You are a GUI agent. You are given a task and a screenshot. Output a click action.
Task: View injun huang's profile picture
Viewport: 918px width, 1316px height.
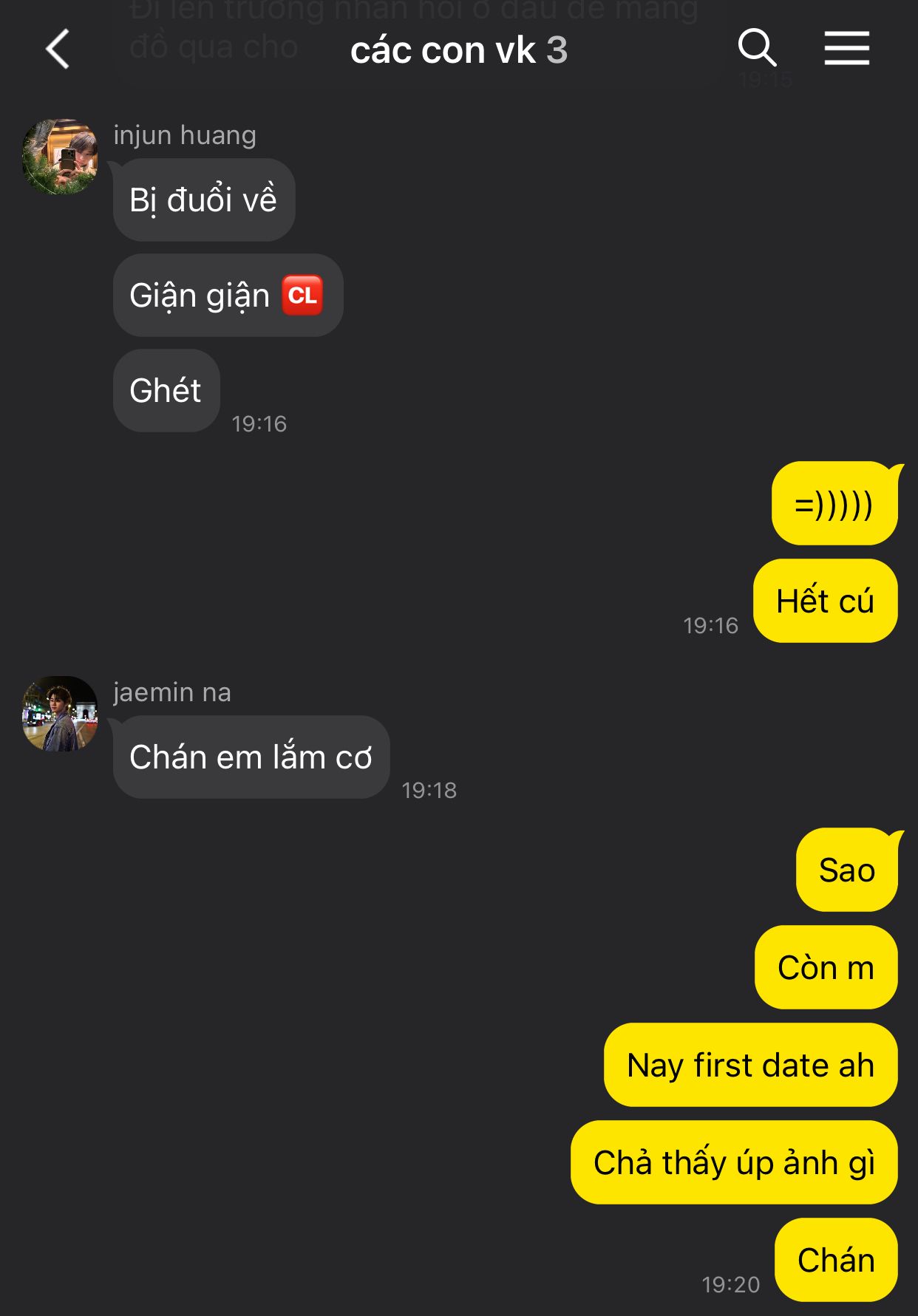tap(60, 157)
